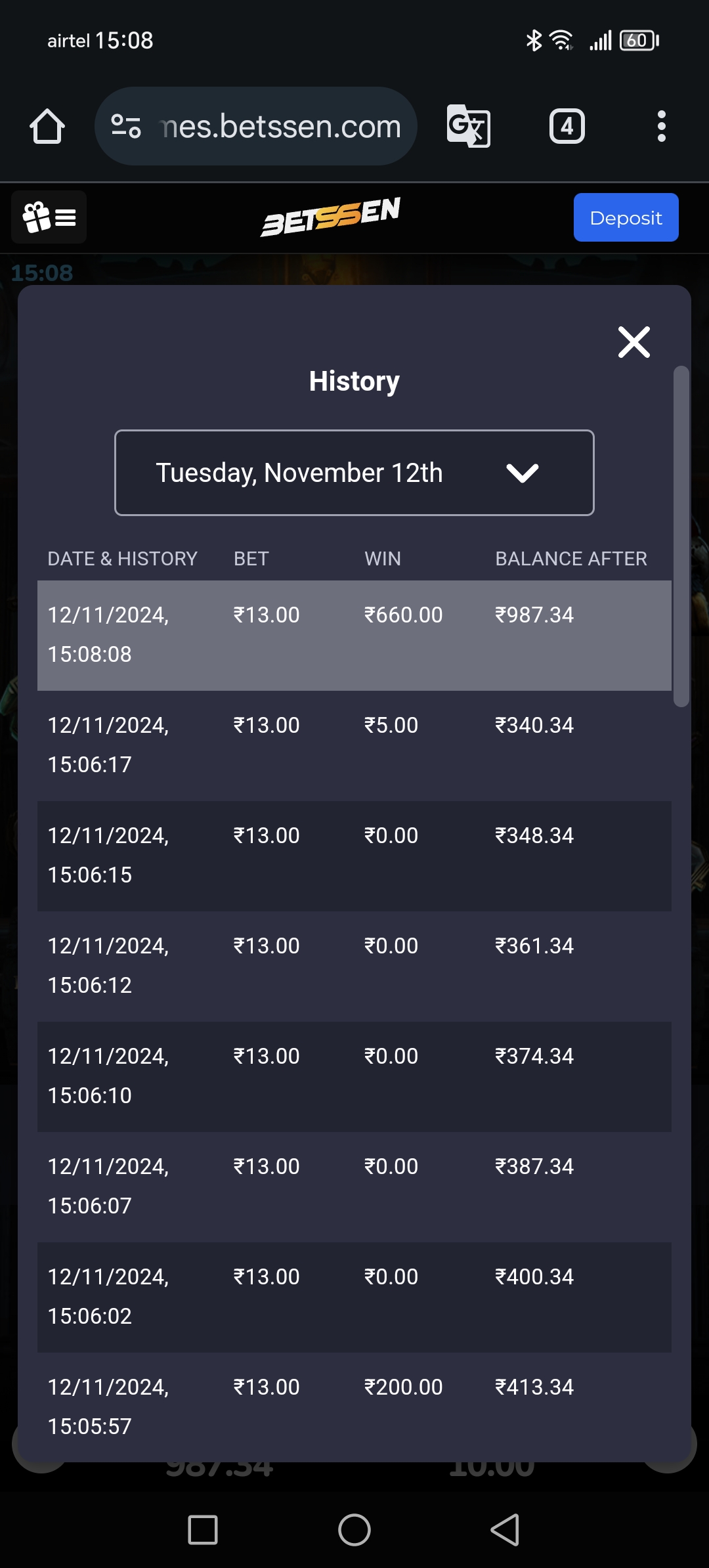Expand the Tuesday, November 12th date dropdown
The image size is (709, 1568).
(x=354, y=473)
